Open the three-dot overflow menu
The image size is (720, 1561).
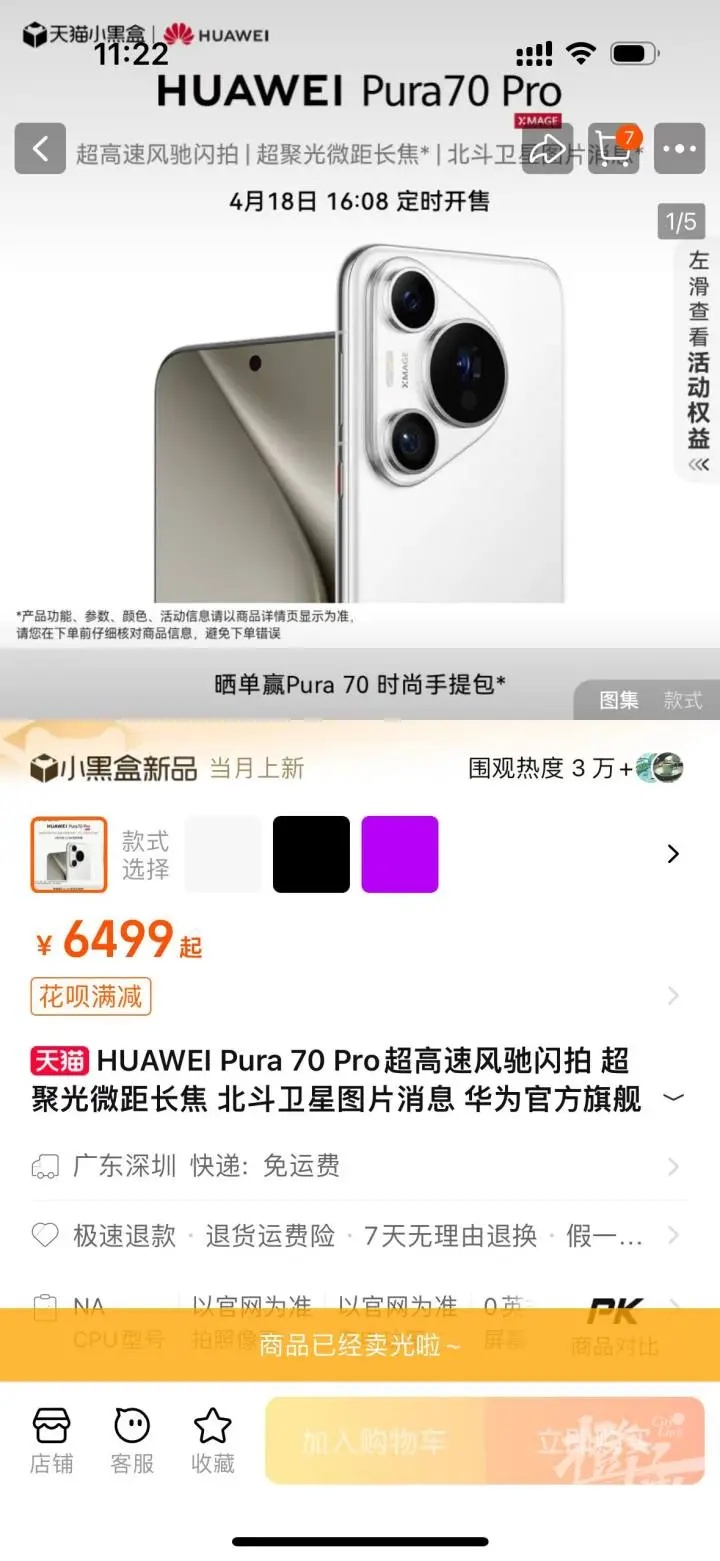click(x=679, y=149)
